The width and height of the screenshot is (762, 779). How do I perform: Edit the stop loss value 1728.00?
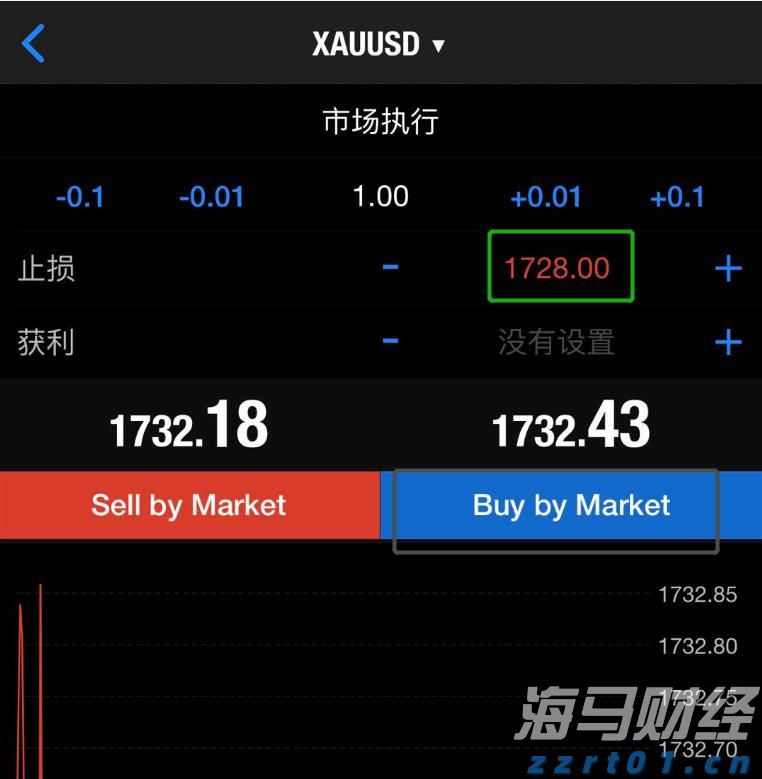(x=560, y=267)
